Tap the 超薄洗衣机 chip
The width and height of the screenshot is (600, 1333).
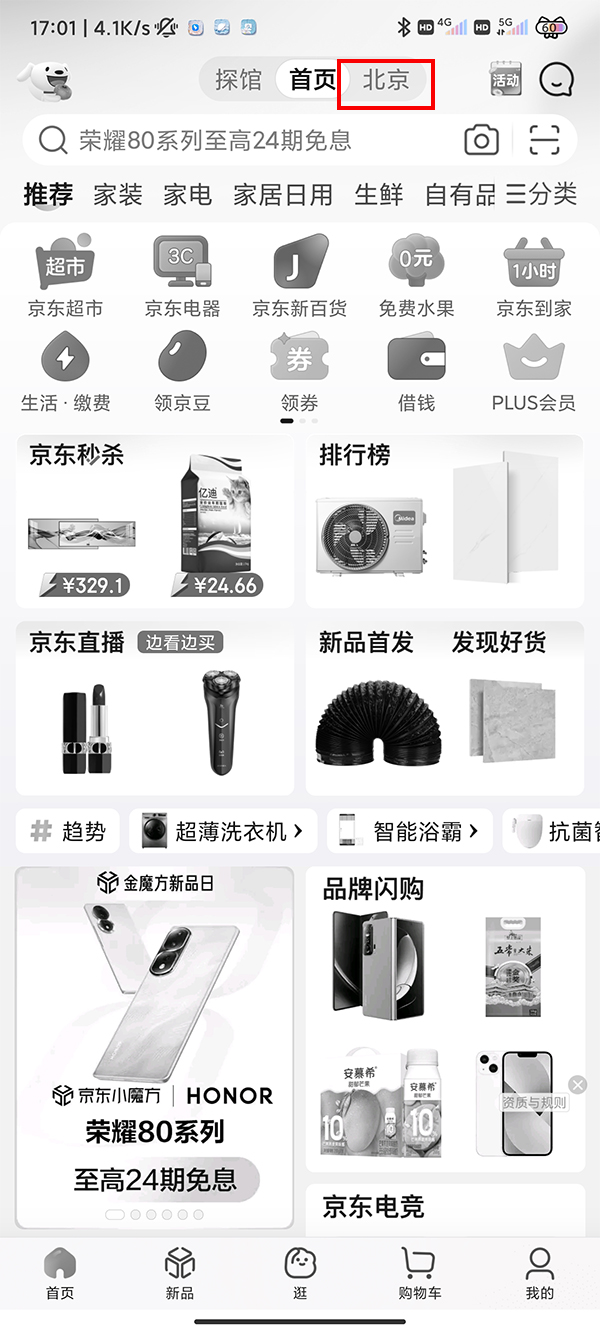(223, 831)
